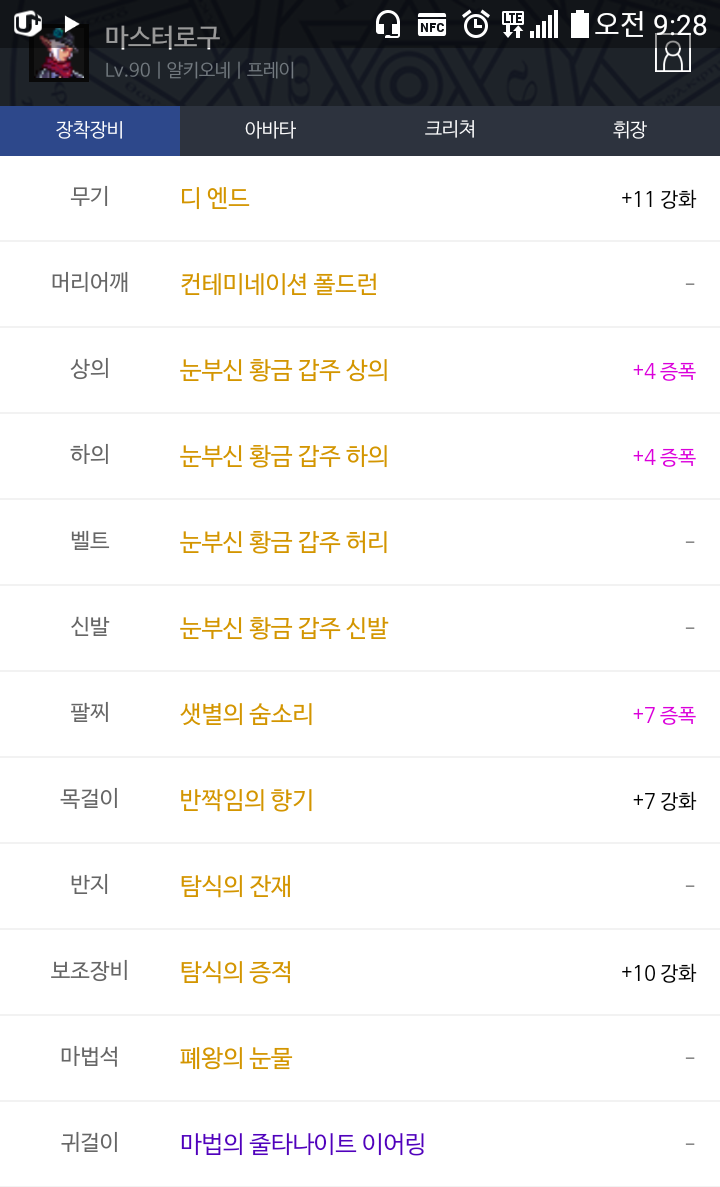Open the necklace item 반짝임의 향기
This screenshot has height=1187, width=720.
coord(247,800)
